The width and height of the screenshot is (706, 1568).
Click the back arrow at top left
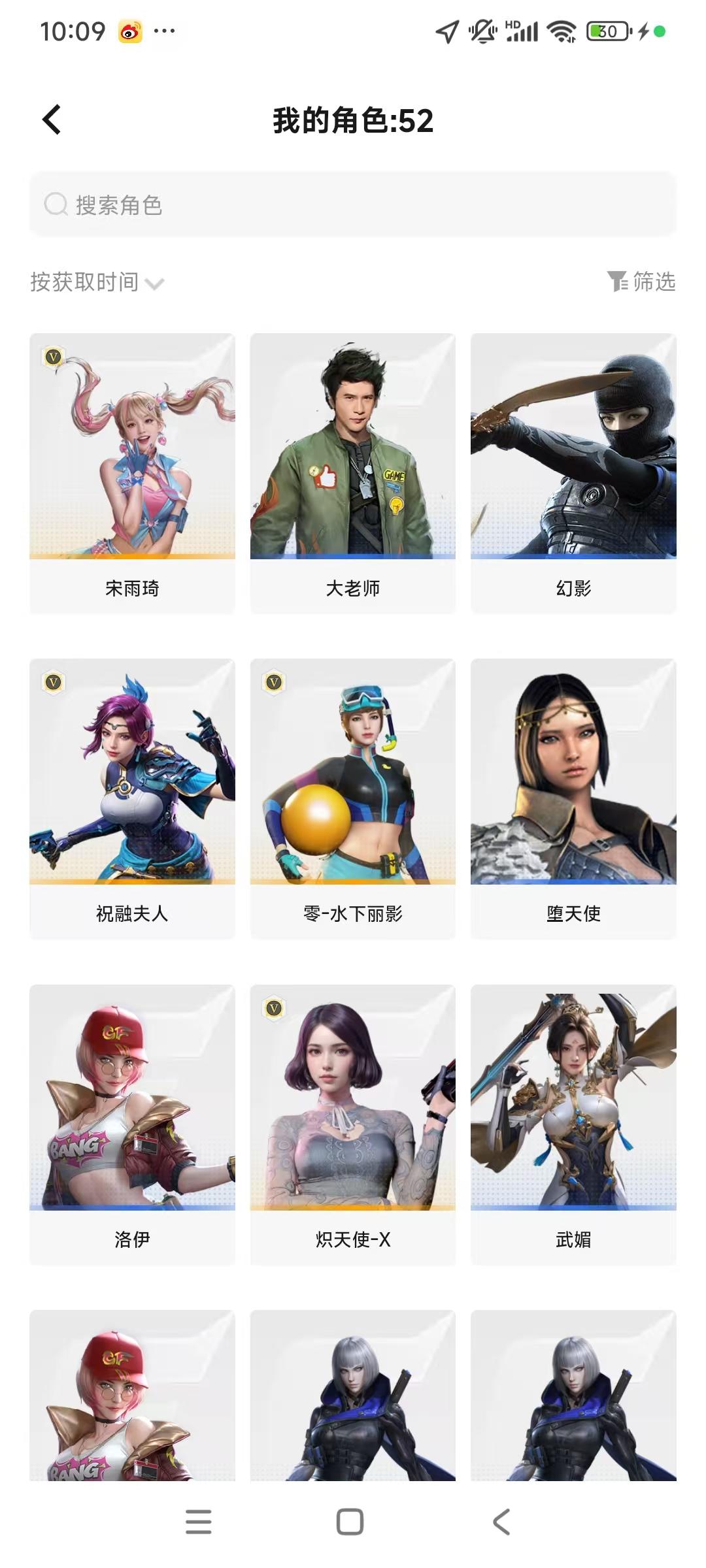[x=52, y=120]
